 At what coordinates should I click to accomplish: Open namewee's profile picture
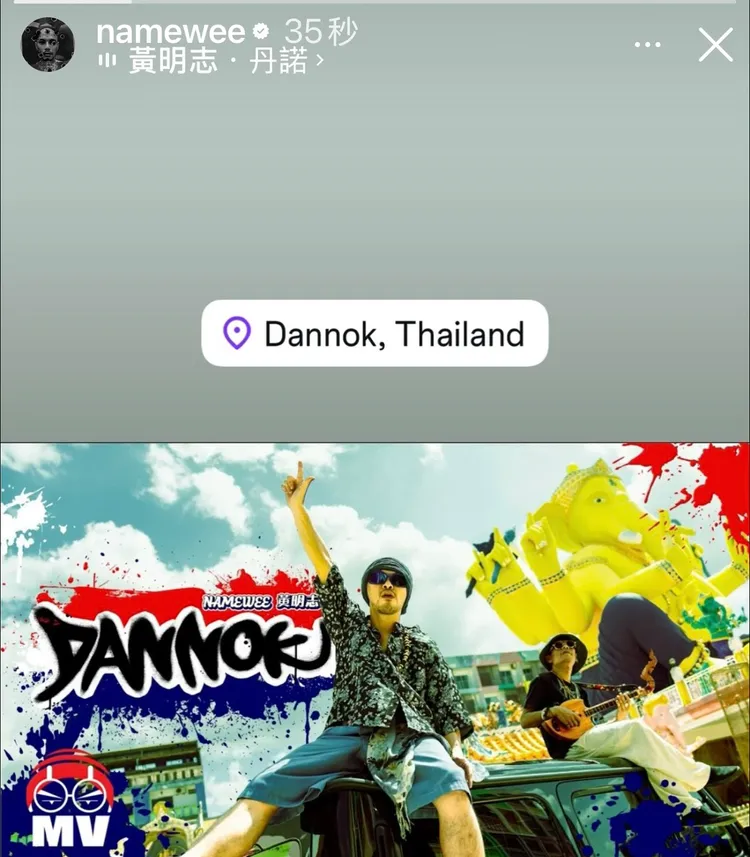coord(47,45)
